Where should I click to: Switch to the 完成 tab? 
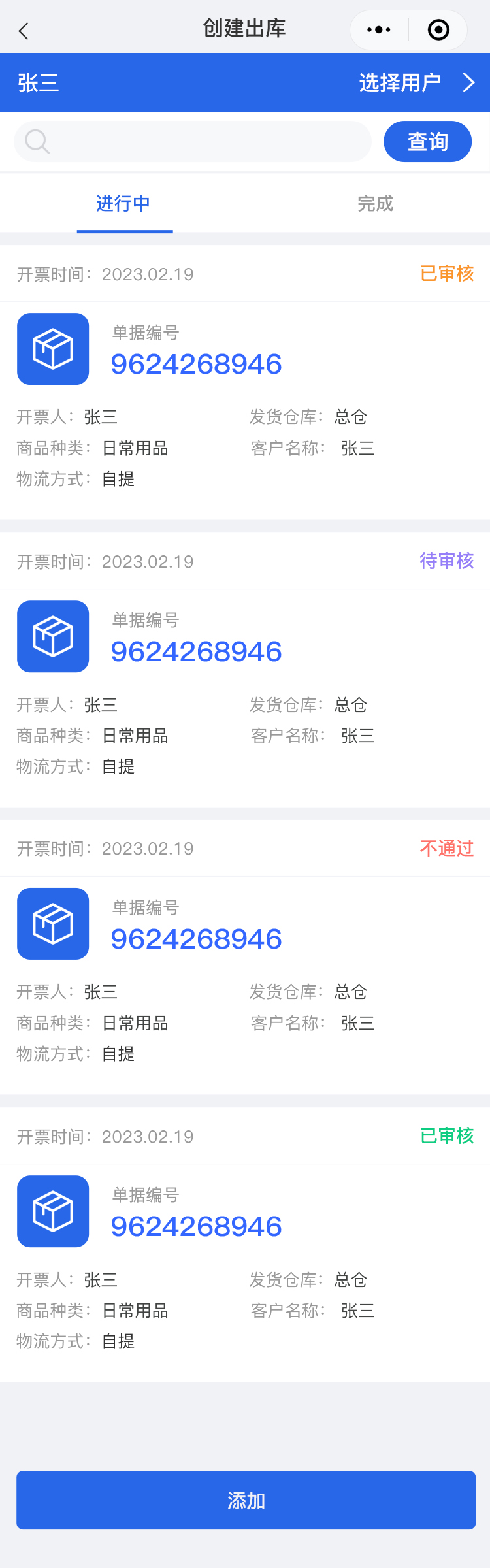point(375,204)
